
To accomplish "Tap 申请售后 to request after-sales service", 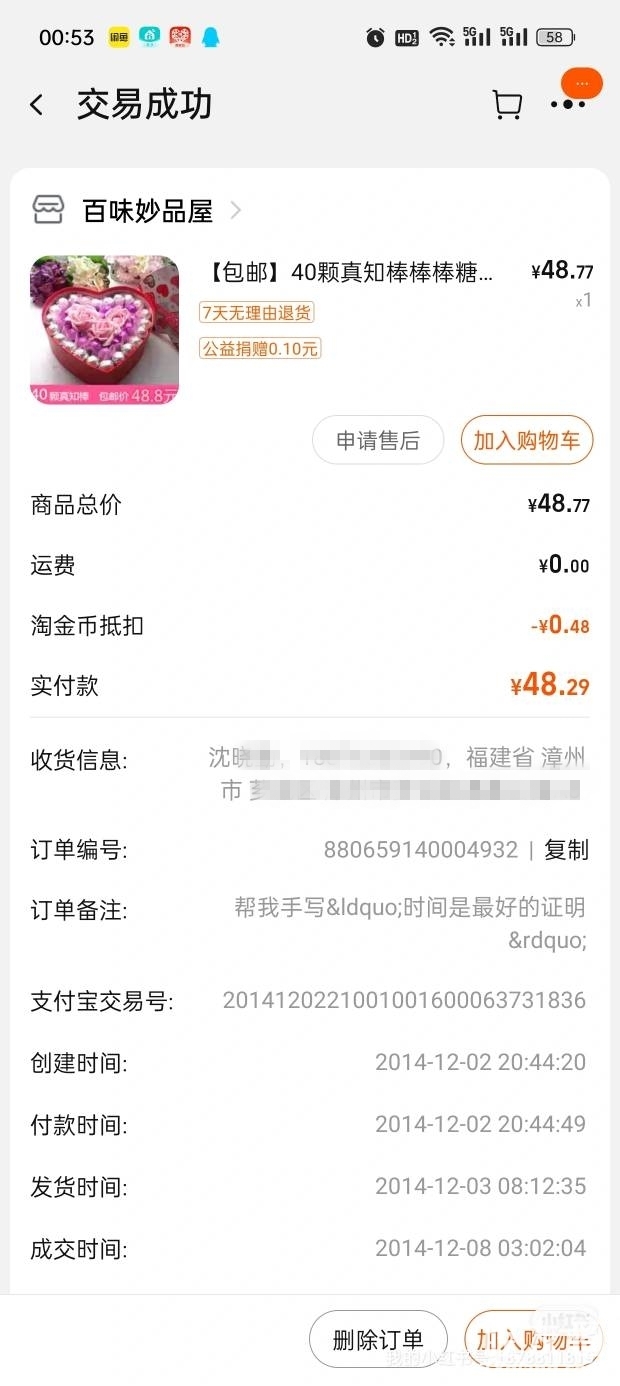I will point(378,440).
